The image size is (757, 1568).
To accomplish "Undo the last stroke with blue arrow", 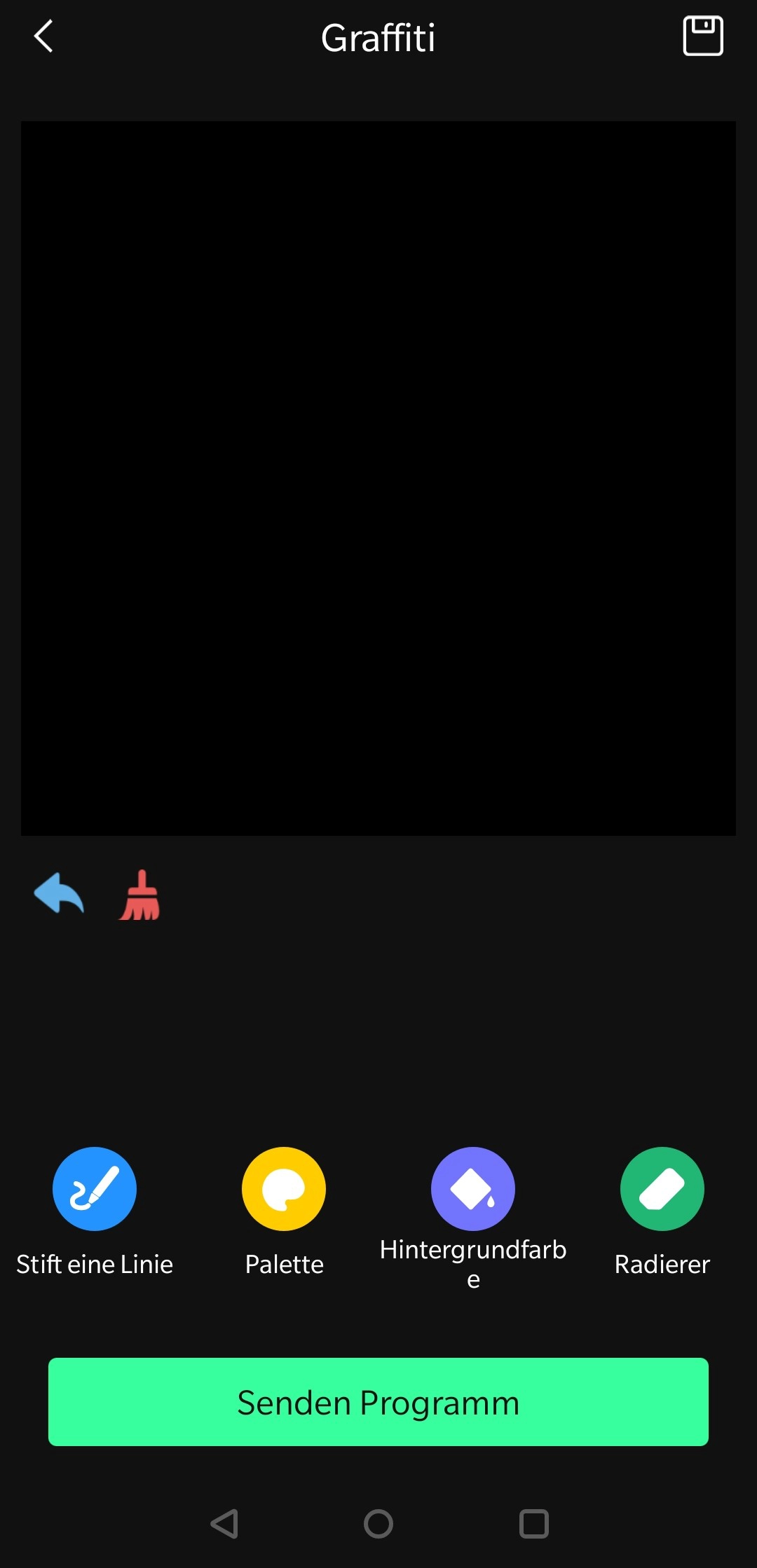I will 59,893.
